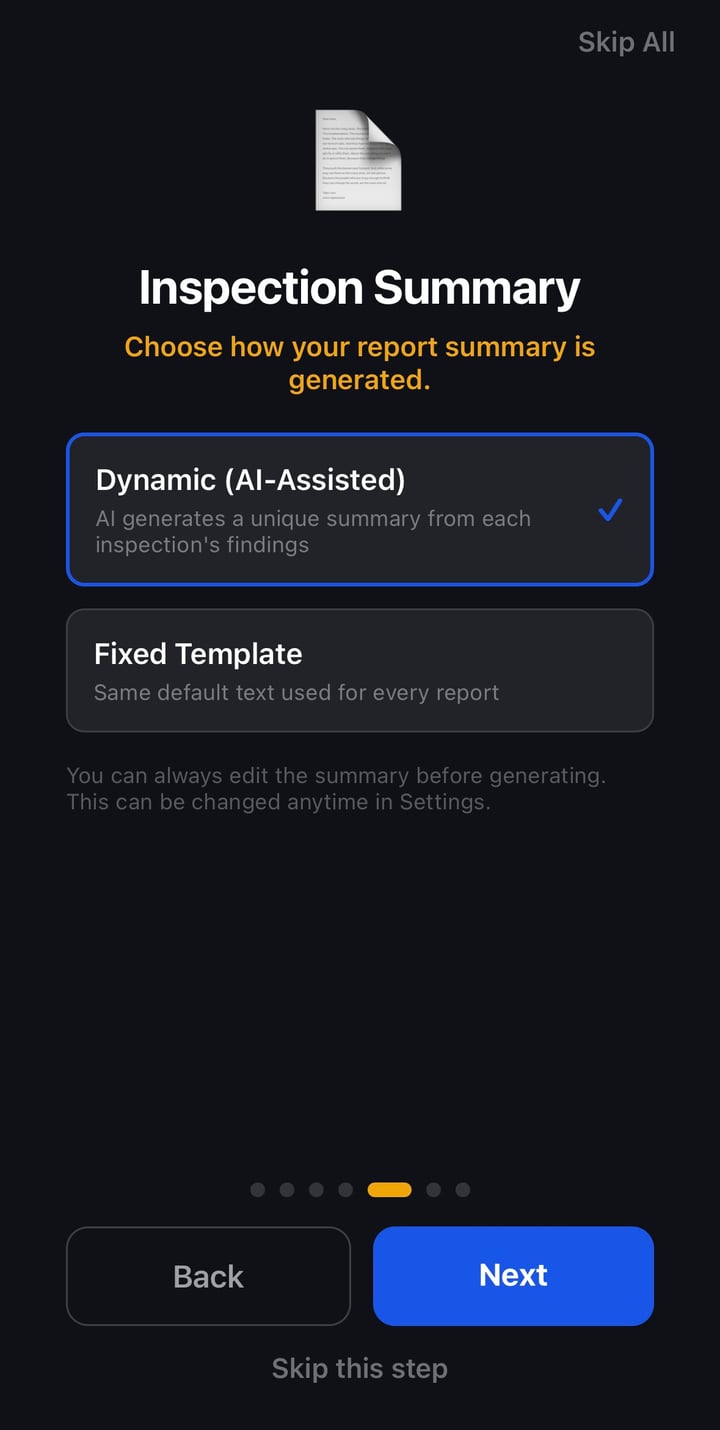The height and width of the screenshot is (1430, 720).
Task: Go back to the previous step
Action: click(x=208, y=1276)
